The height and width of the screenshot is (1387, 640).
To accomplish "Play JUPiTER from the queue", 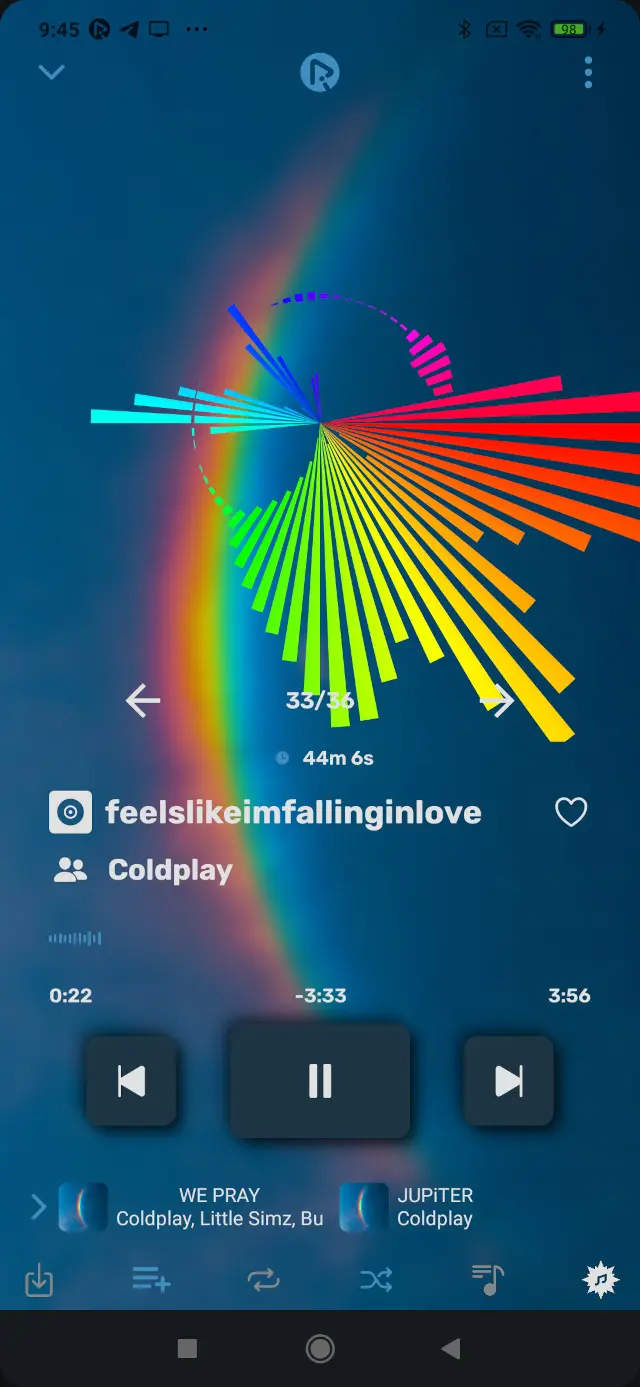I will tap(420, 1207).
